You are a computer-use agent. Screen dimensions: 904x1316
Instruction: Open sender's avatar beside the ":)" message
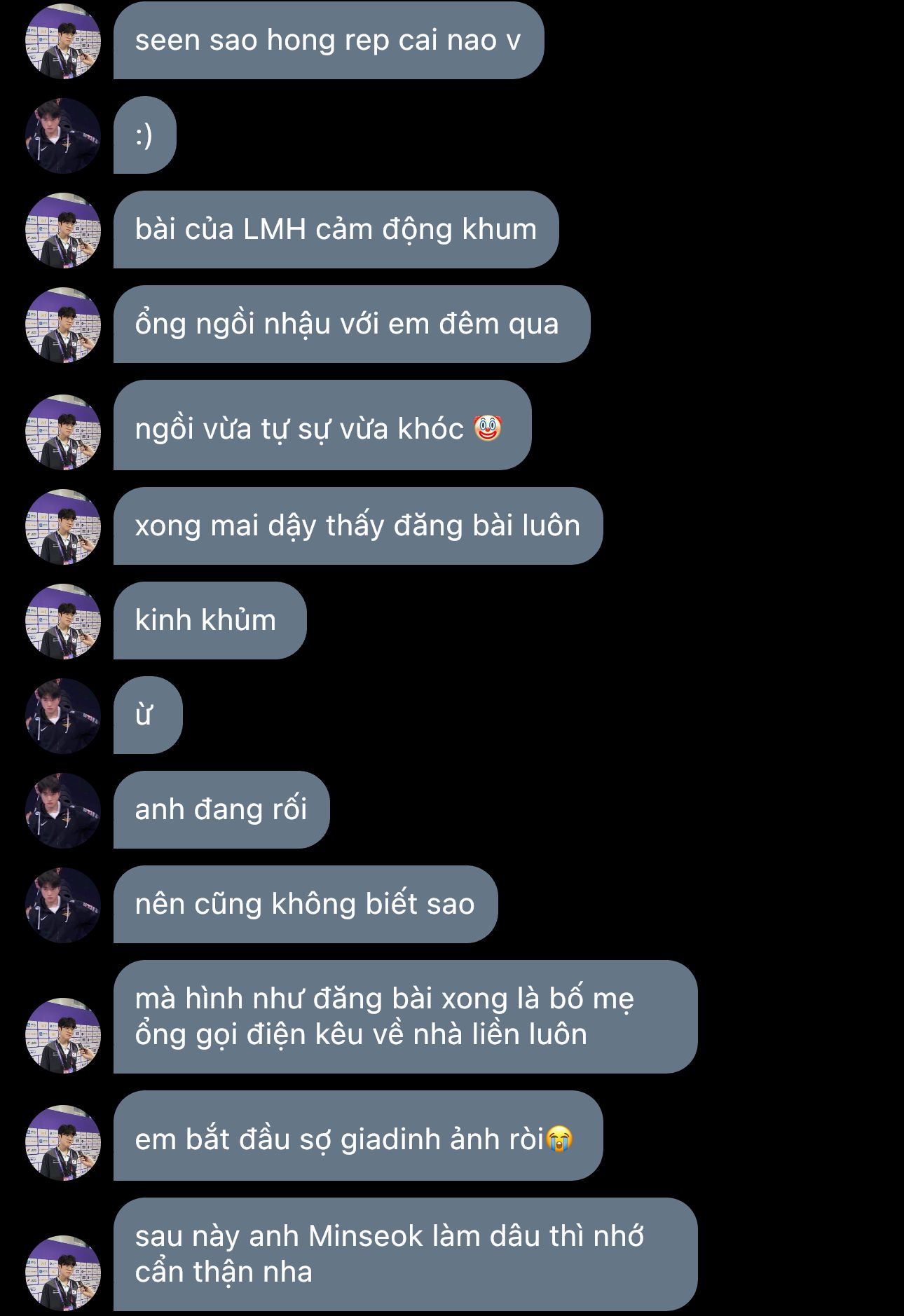[63, 135]
